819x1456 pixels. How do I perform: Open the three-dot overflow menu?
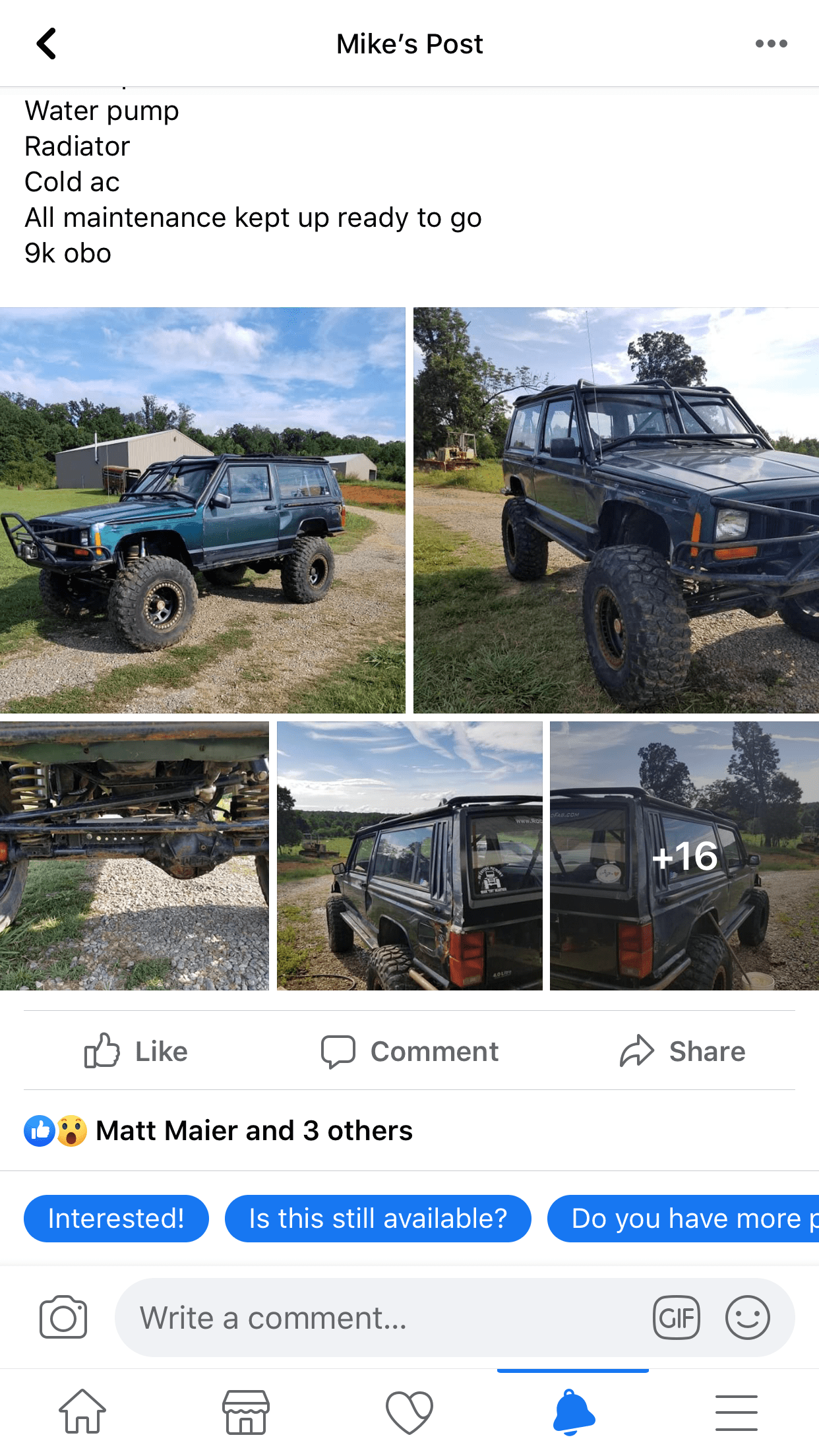pos(771,44)
